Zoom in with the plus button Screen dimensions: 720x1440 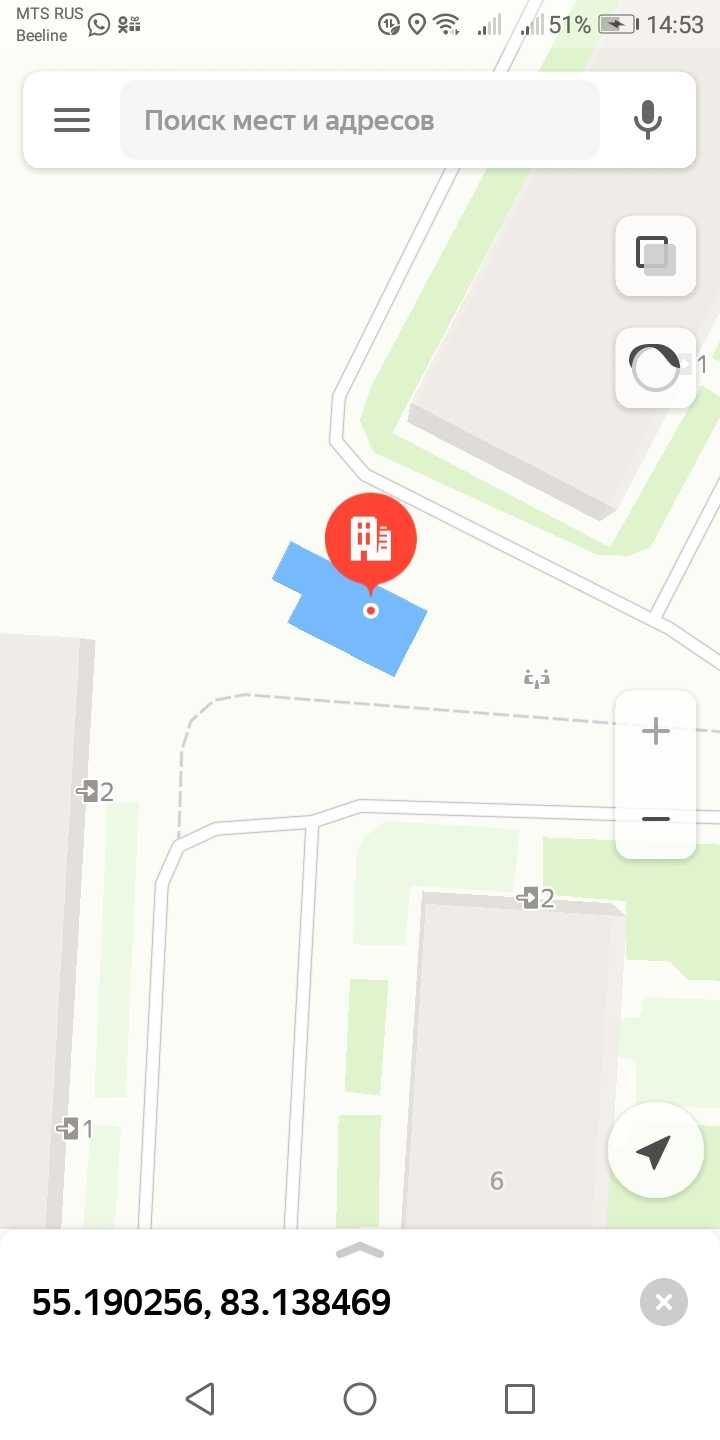656,732
